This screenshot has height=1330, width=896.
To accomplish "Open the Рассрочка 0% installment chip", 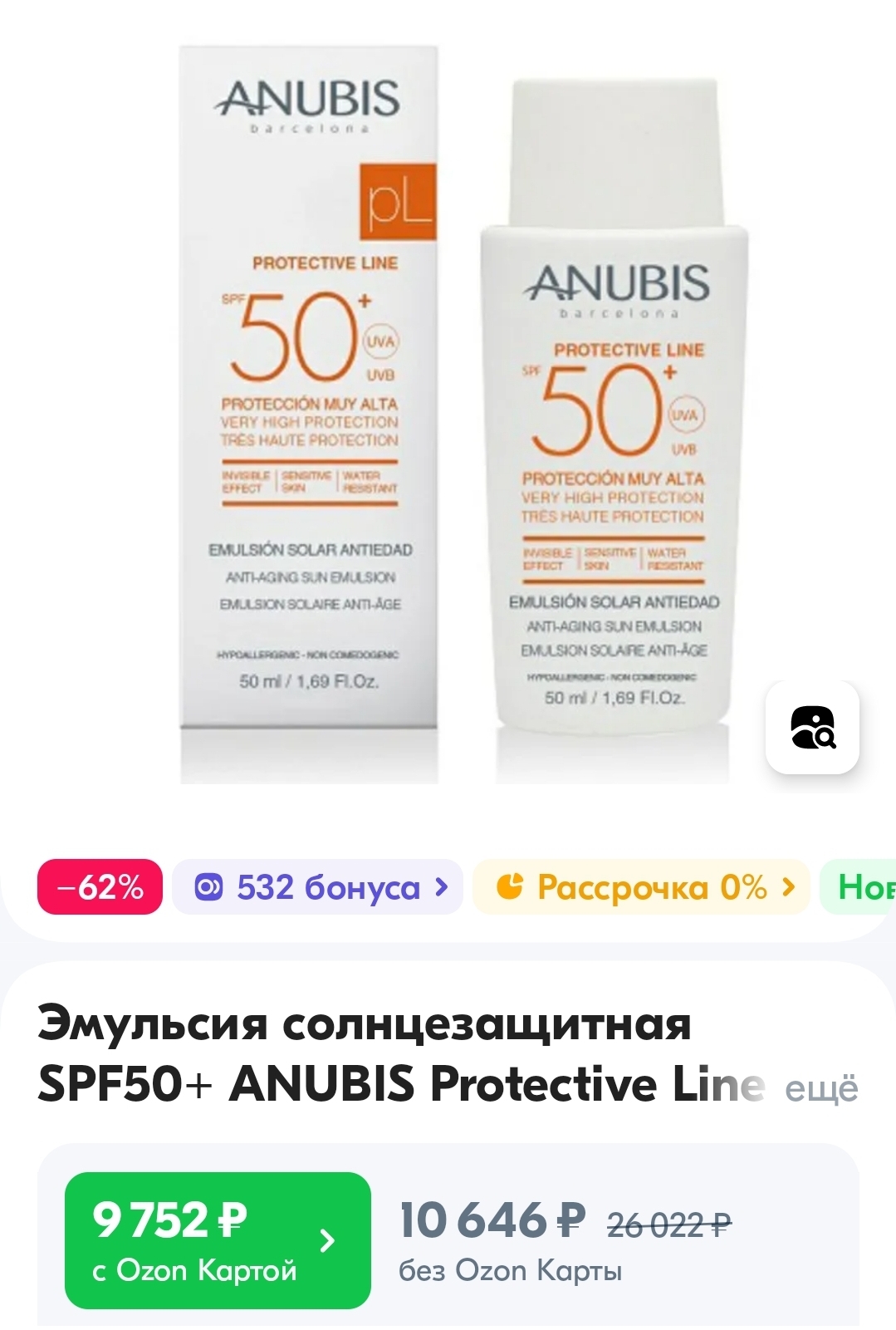I will click(640, 887).
